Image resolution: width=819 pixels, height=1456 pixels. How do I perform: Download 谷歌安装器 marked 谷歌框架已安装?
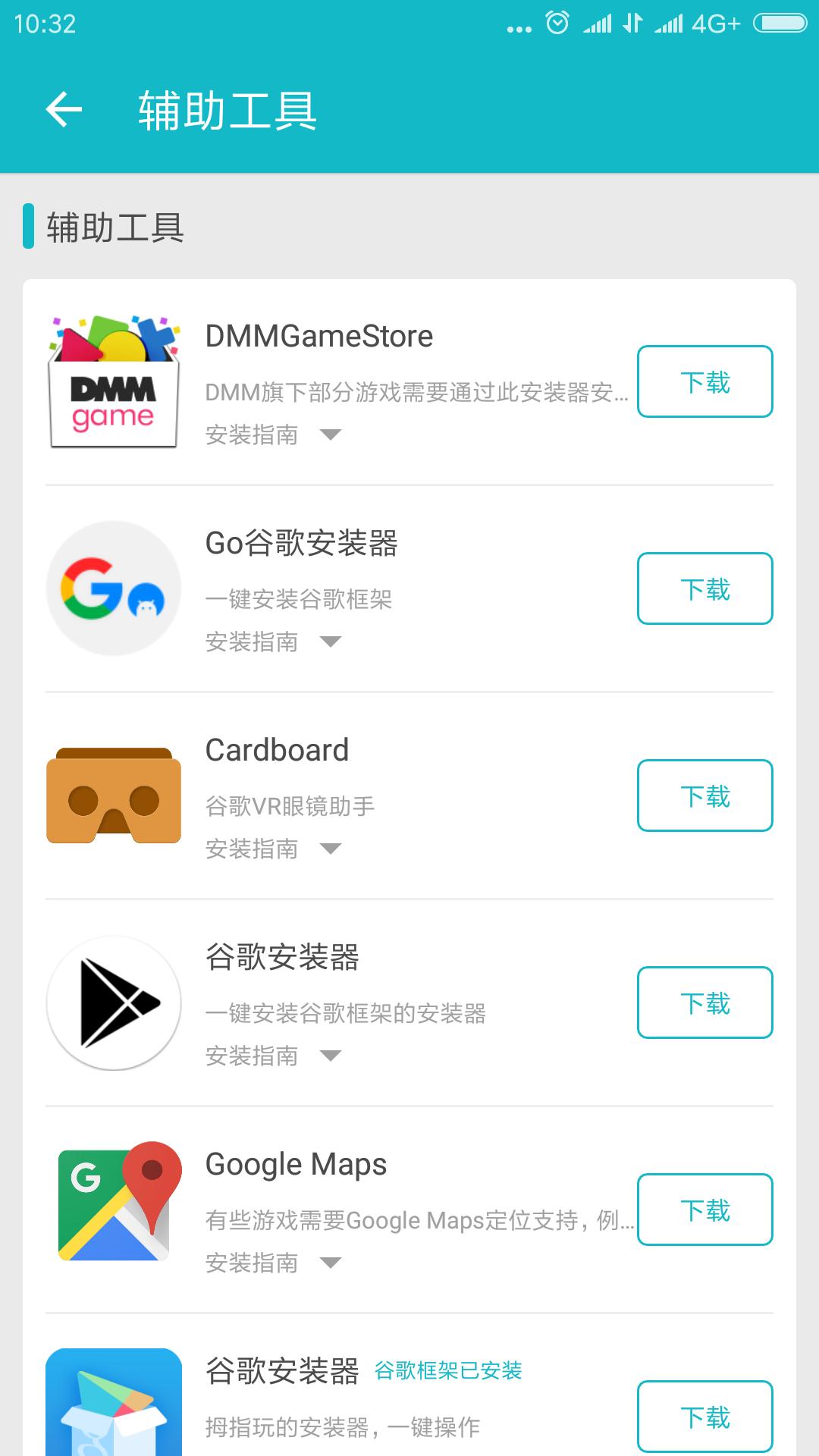[x=704, y=1417]
